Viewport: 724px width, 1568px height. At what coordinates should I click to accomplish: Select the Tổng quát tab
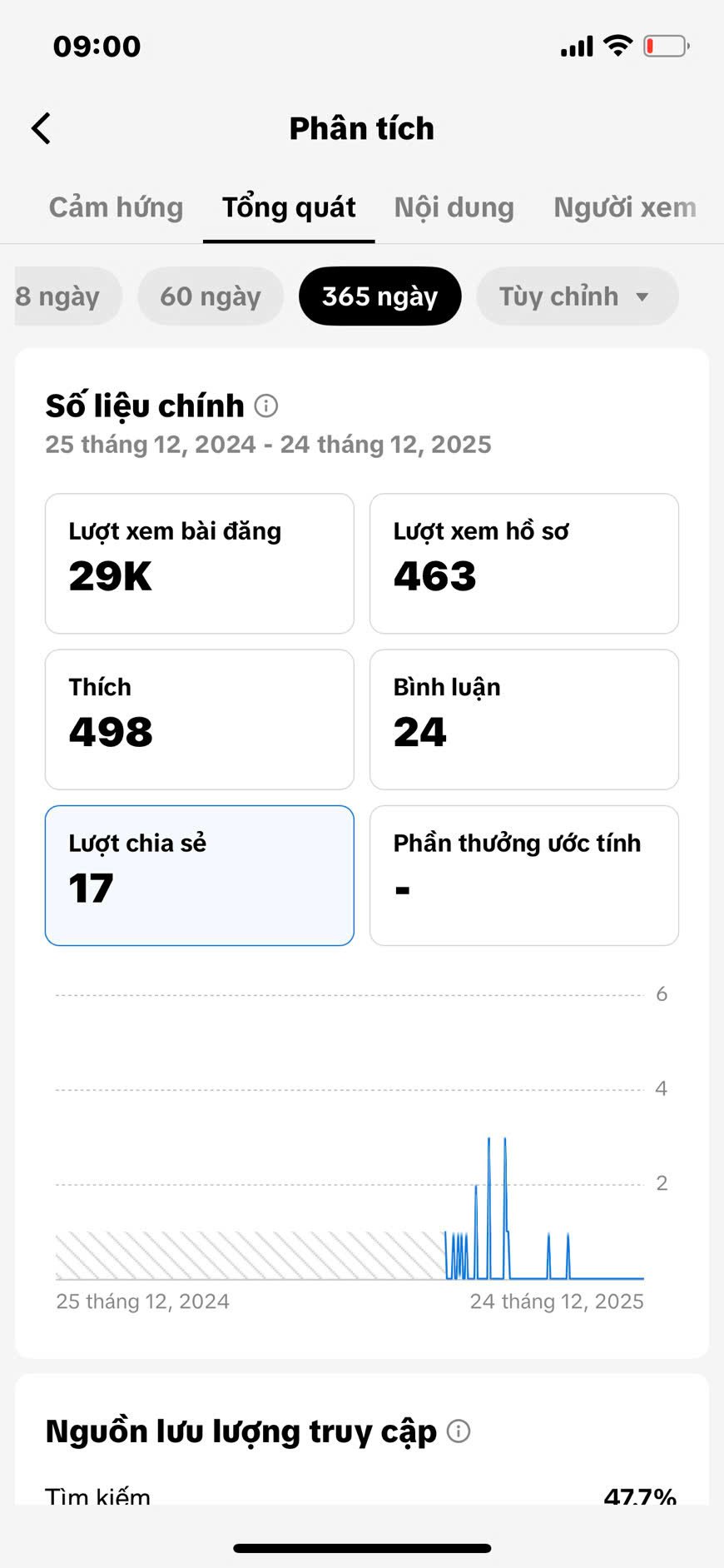289,207
